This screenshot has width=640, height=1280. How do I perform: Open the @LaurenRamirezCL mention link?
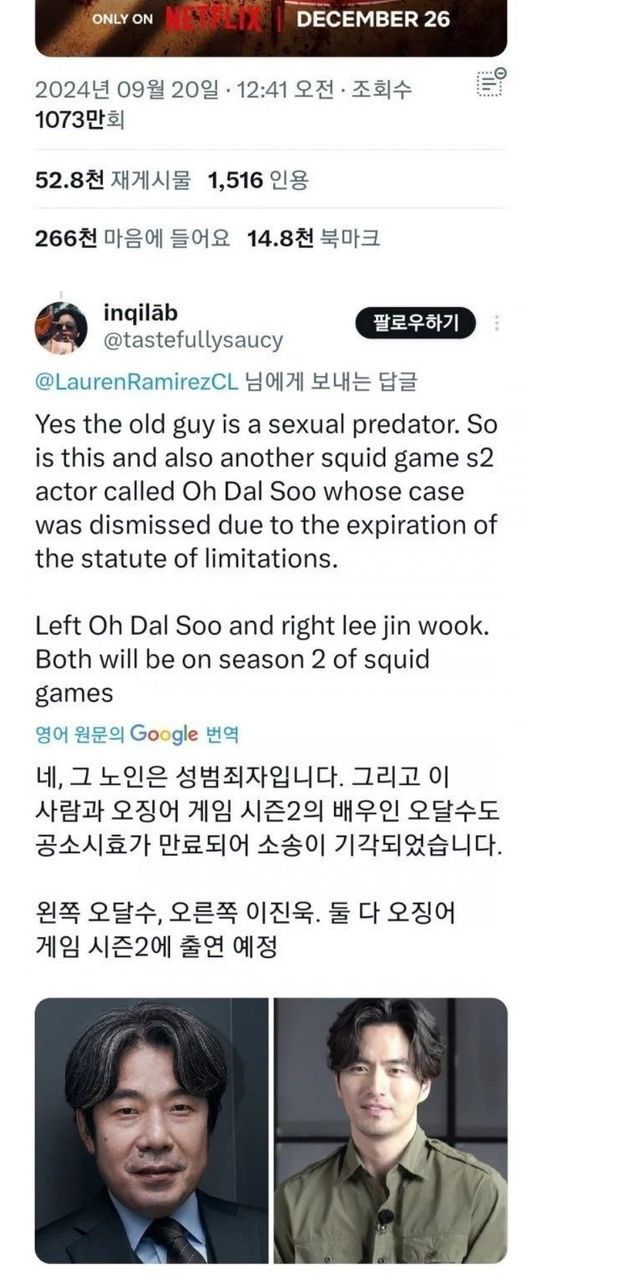click(138, 381)
